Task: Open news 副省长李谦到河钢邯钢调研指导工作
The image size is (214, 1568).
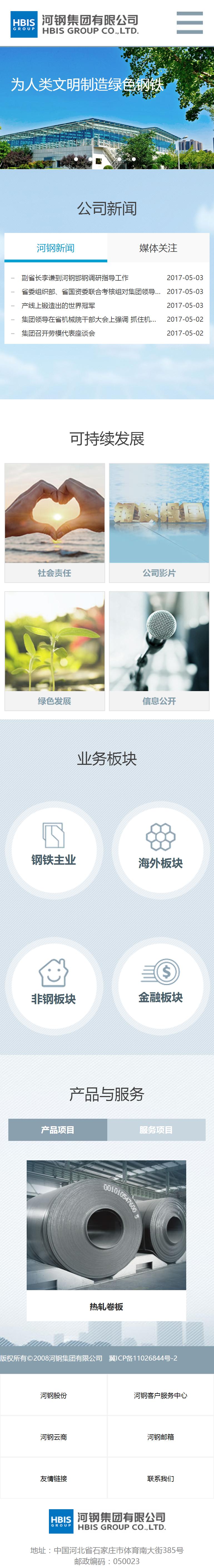Action: tap(75, 278)
